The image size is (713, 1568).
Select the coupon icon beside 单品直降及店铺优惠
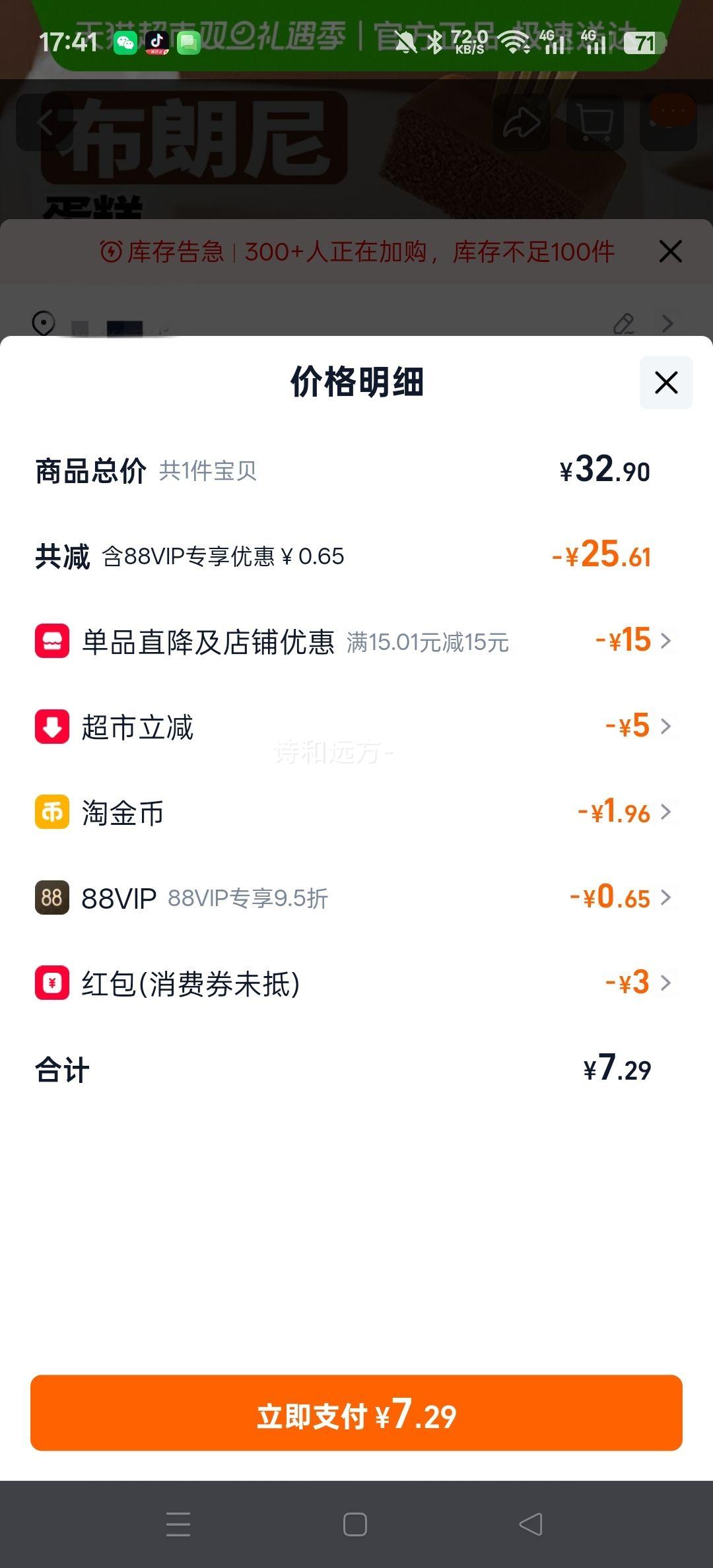click(50, 641)
